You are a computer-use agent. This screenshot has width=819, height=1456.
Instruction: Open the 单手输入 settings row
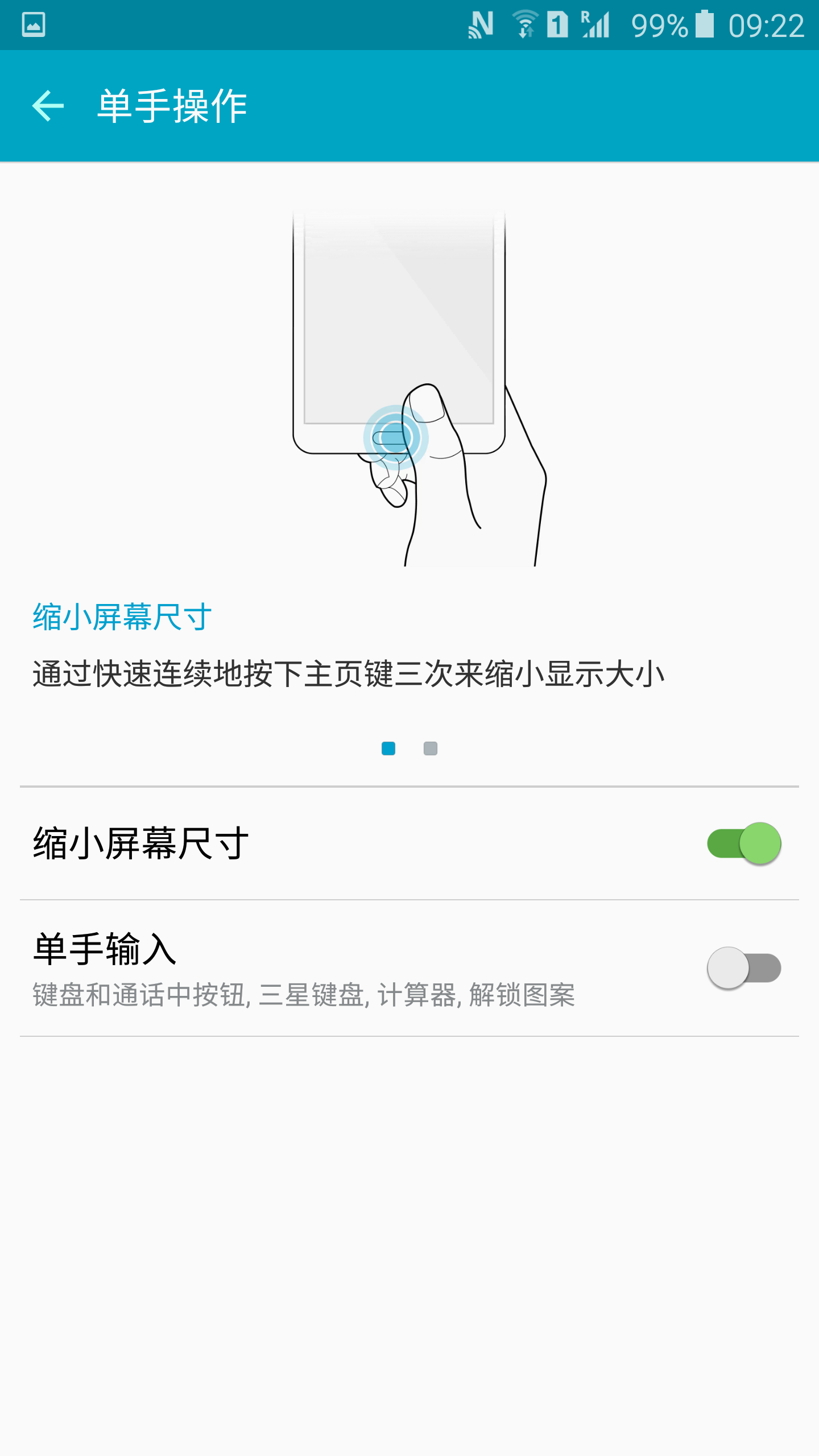click(x=409, y=969)
